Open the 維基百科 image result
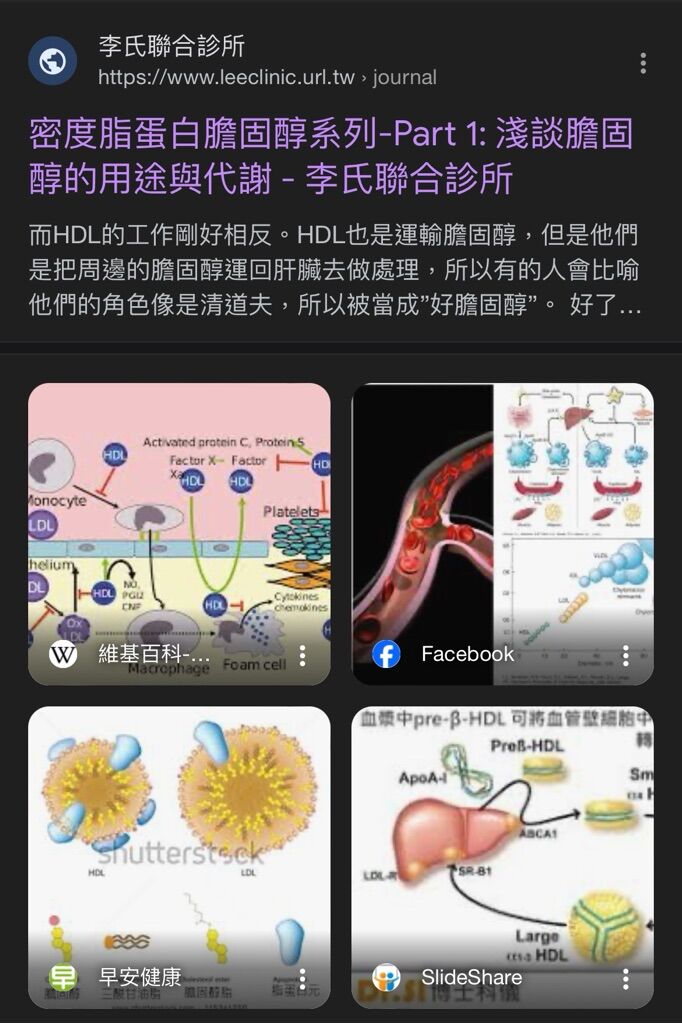Screen dimensions: 682x1024 (179, 520)
